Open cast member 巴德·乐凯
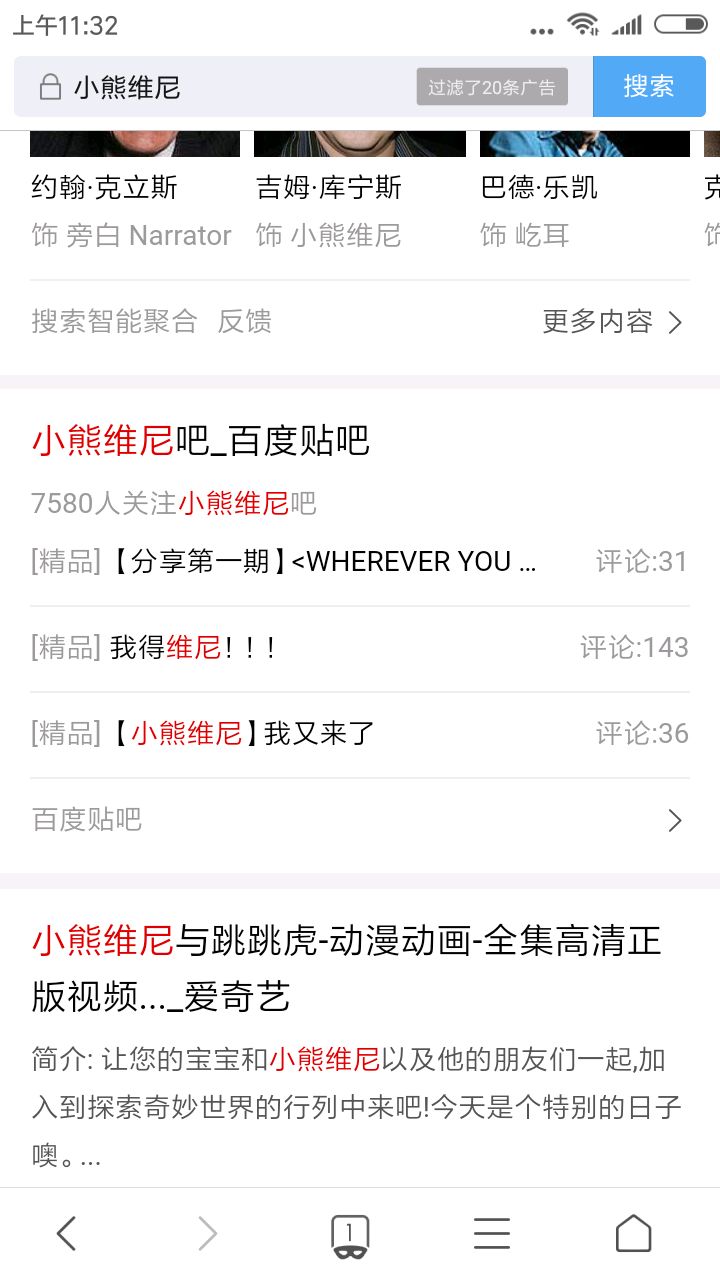Screen dimensions: 720x1280 point(539,187)
